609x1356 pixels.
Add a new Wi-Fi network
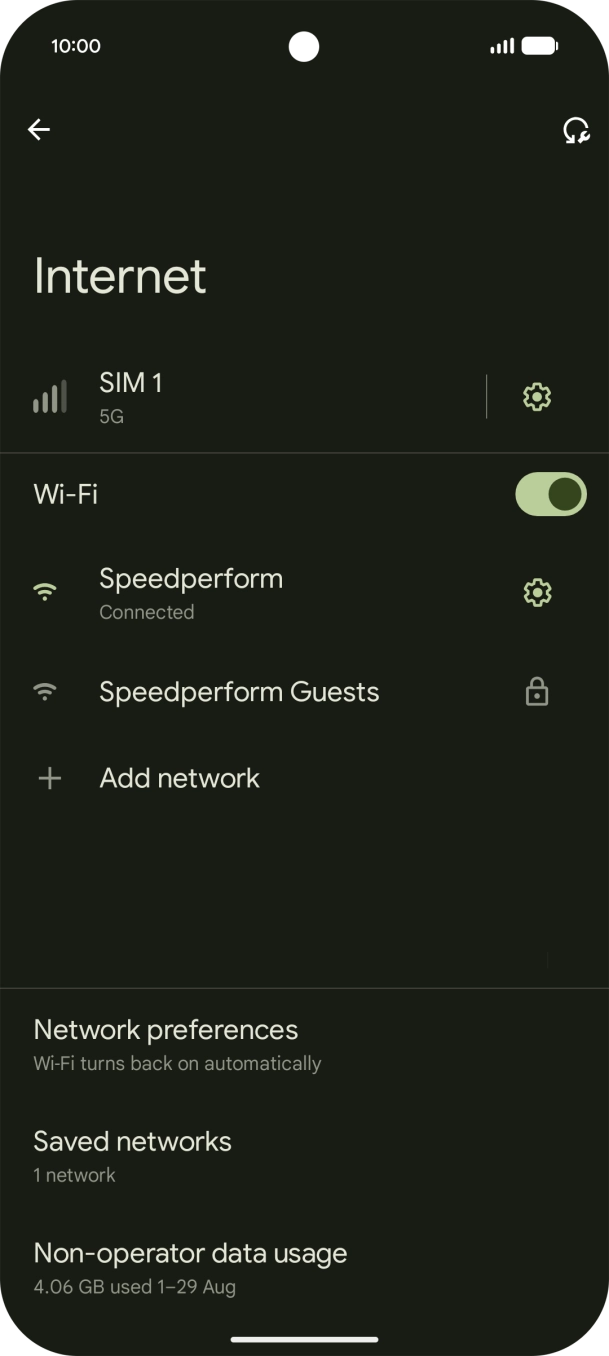(x=180, y=778)
